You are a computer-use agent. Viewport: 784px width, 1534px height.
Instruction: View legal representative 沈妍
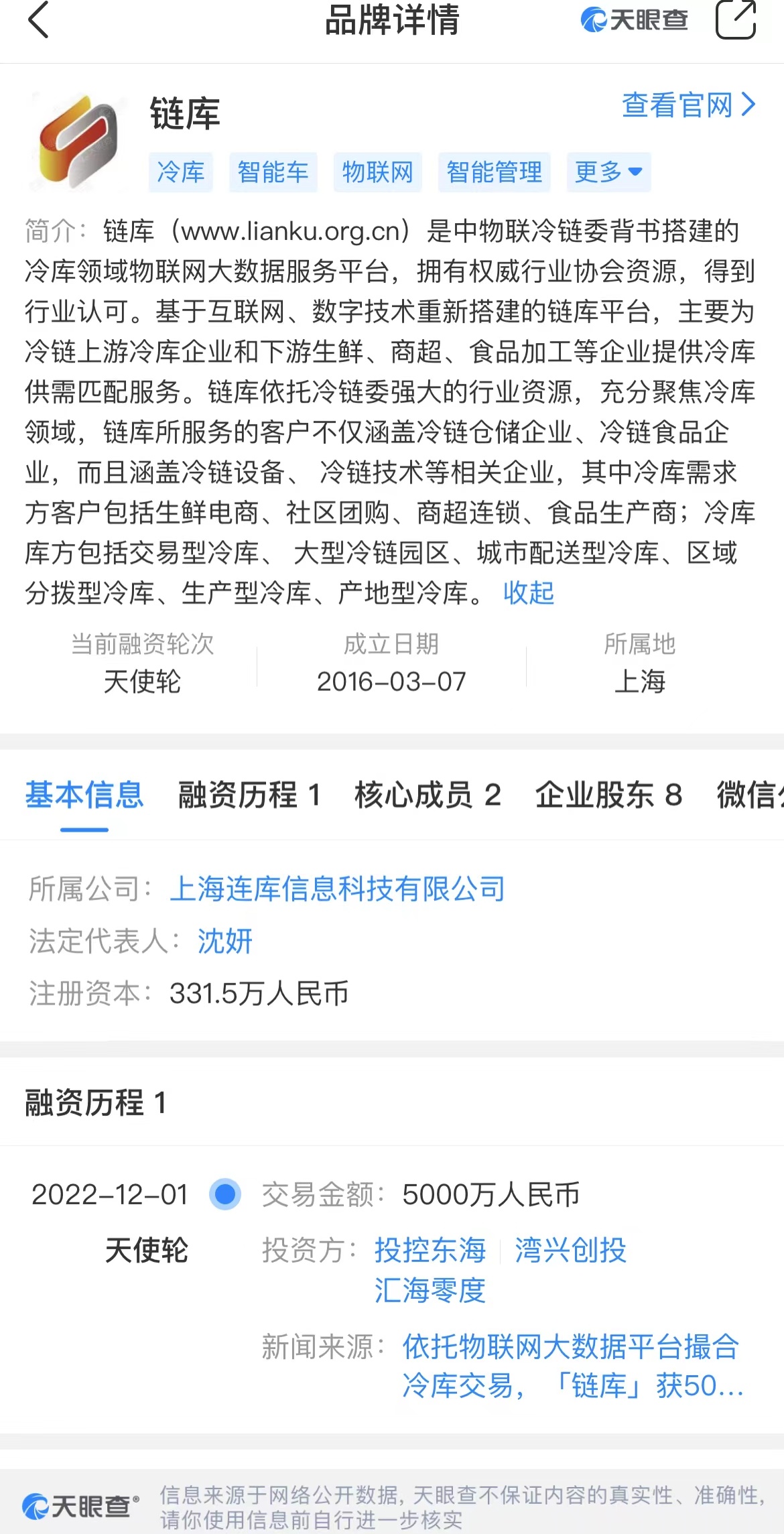224,941
